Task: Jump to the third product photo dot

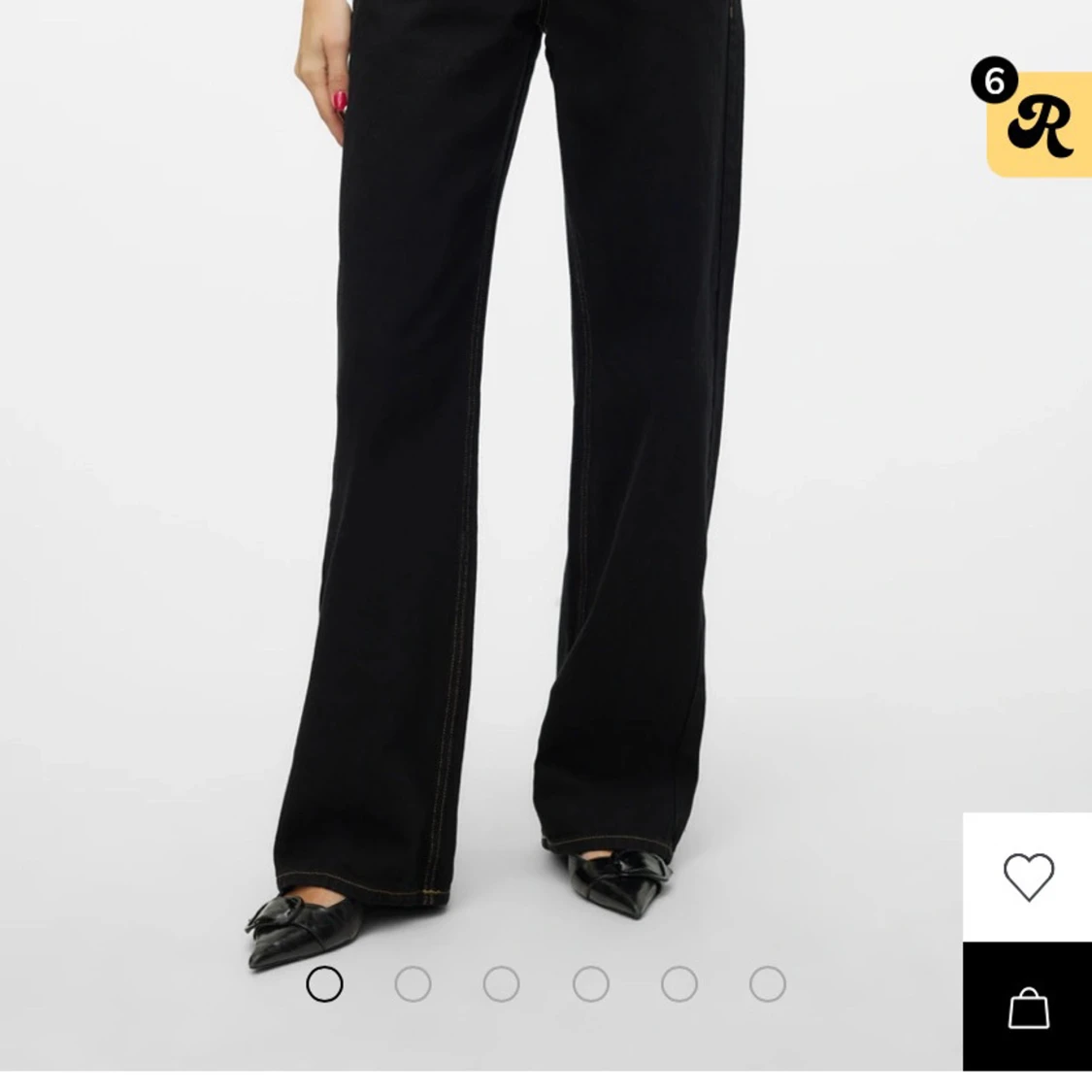Action: click(501, 984)
